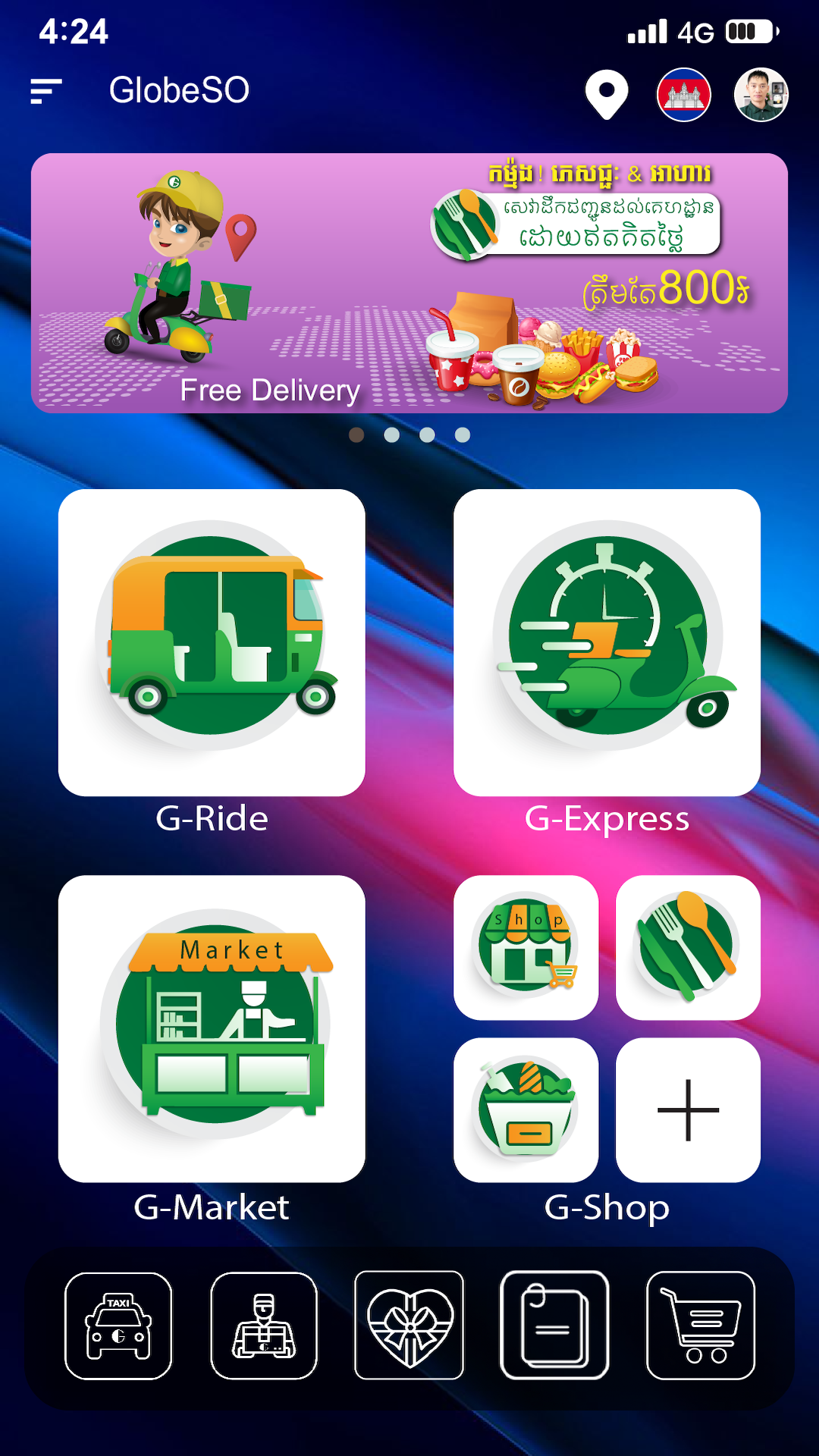The image size is (819, 1456).
Task: Open the G-Market tile
Action: 212,1028
